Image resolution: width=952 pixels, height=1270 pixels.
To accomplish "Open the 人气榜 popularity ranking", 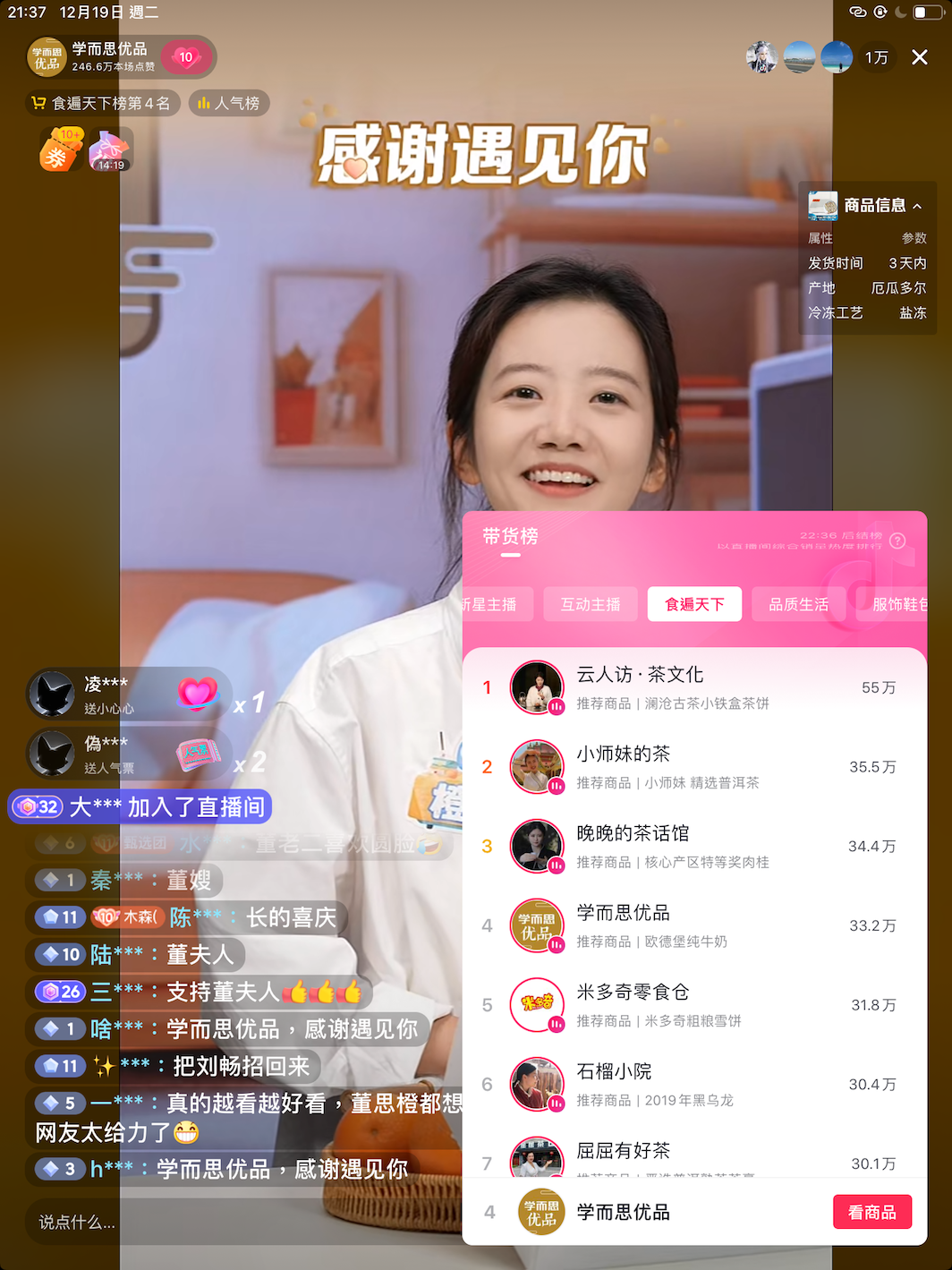I will (229, 104).
